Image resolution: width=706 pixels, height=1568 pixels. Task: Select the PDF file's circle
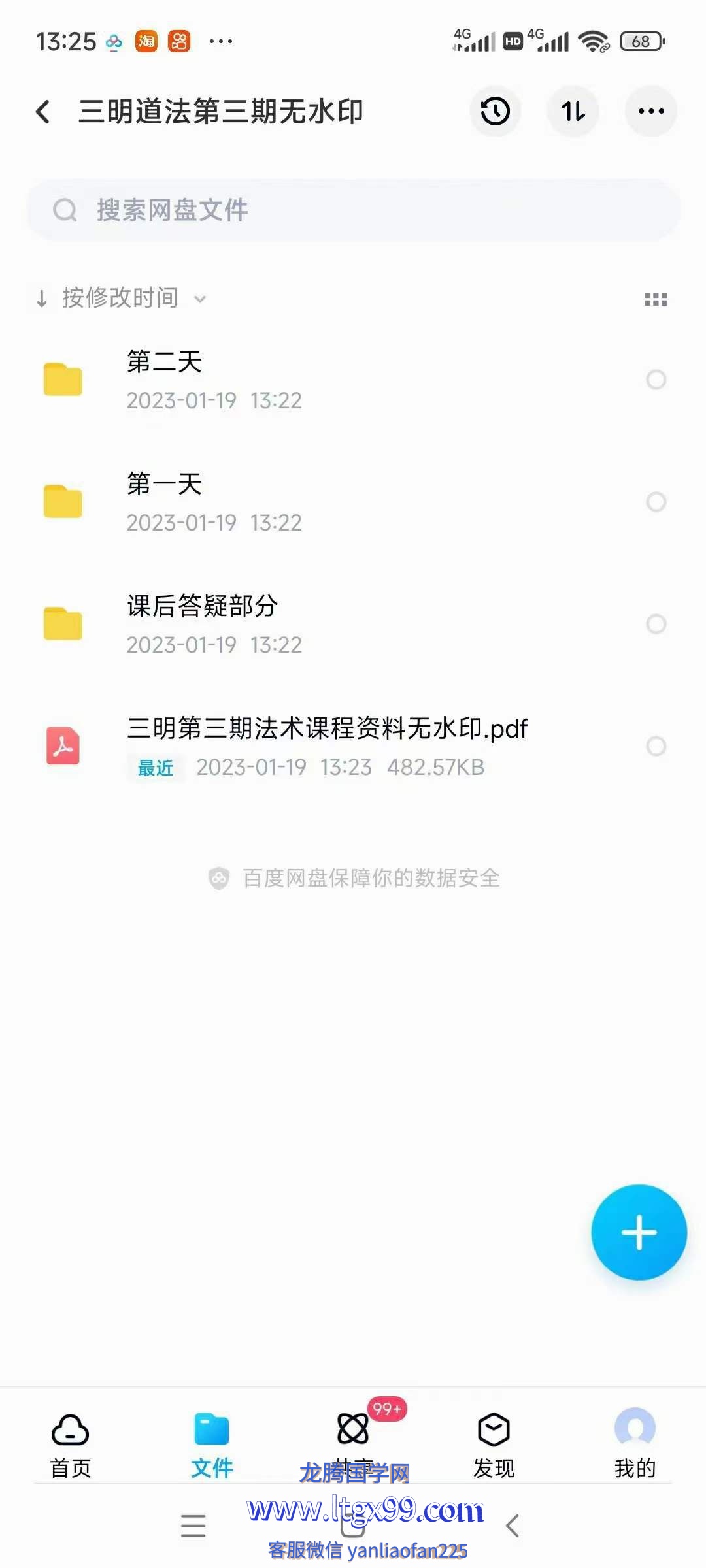[656, 746]
